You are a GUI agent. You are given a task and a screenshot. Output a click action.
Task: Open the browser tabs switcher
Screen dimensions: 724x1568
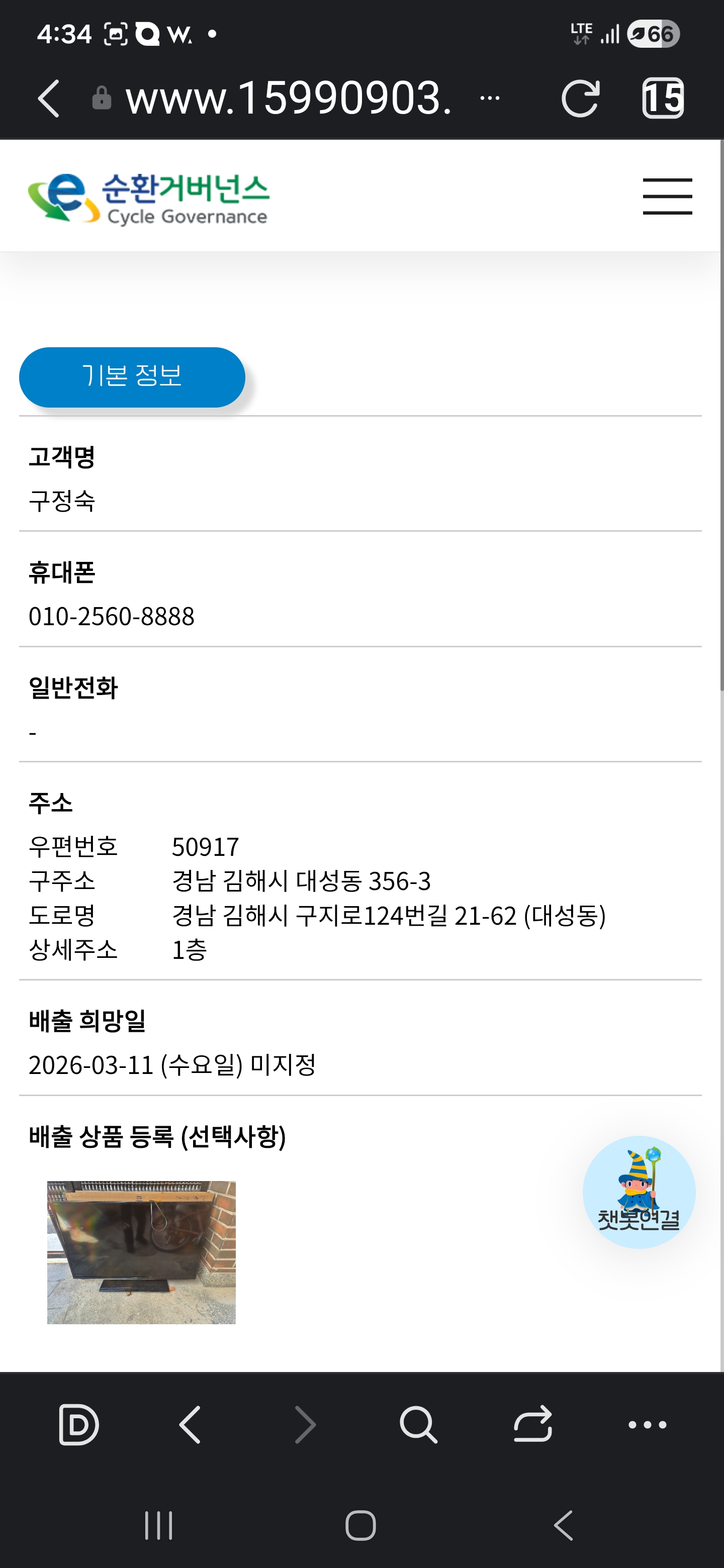663,98
